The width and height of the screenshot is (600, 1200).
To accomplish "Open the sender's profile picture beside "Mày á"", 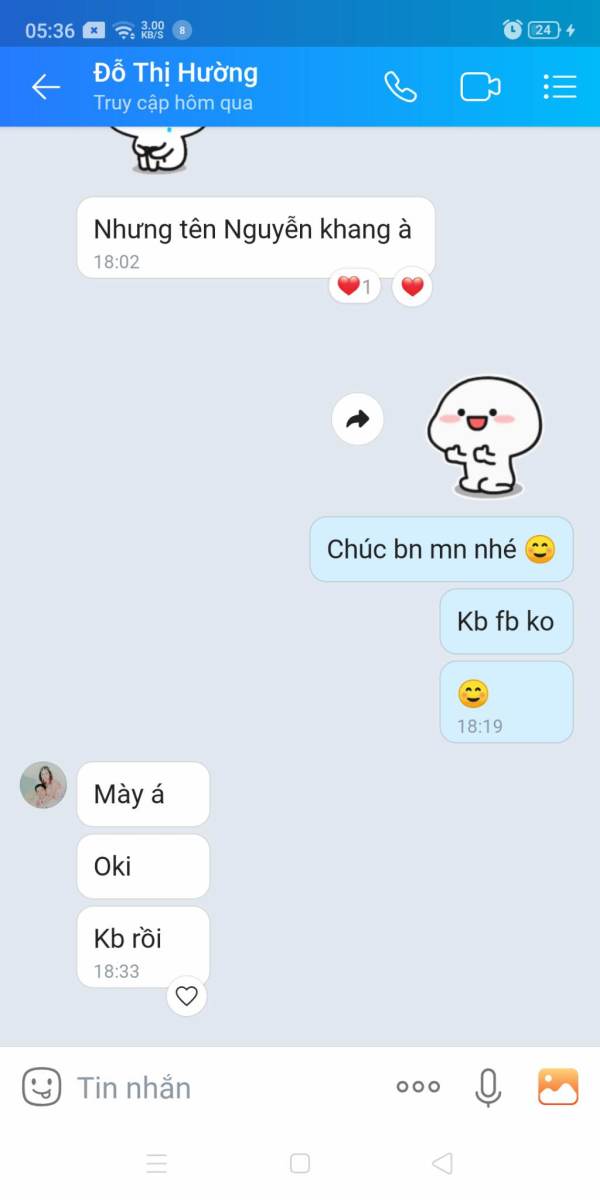I will (43, 785).
